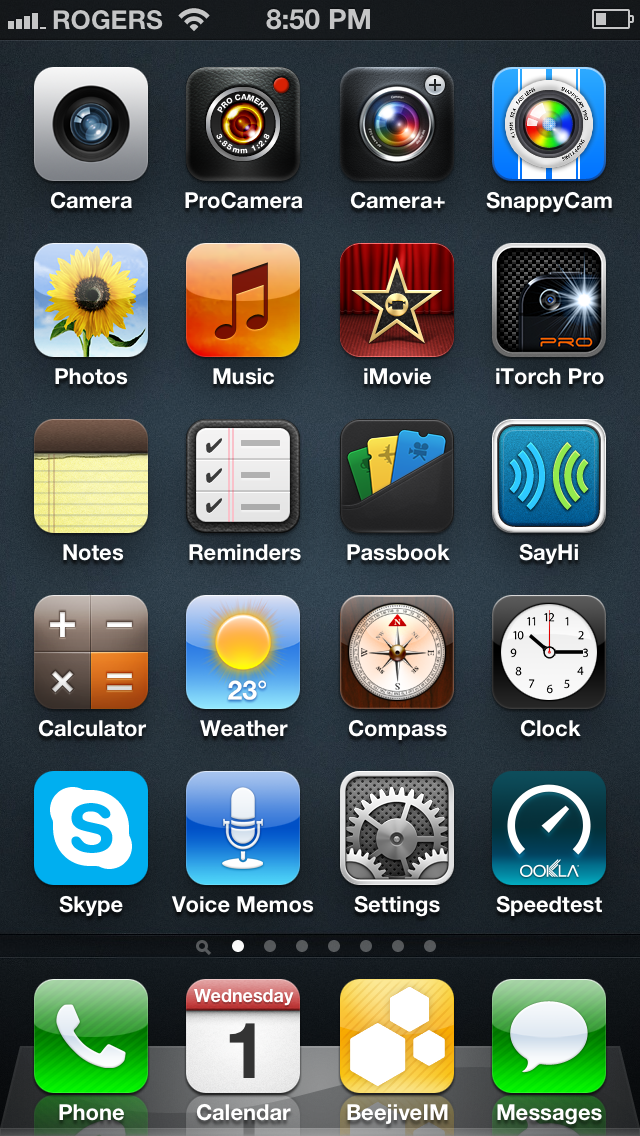Open Reminders
The height and width of the screenshot is (1136, 640).
tap(243, 476)
